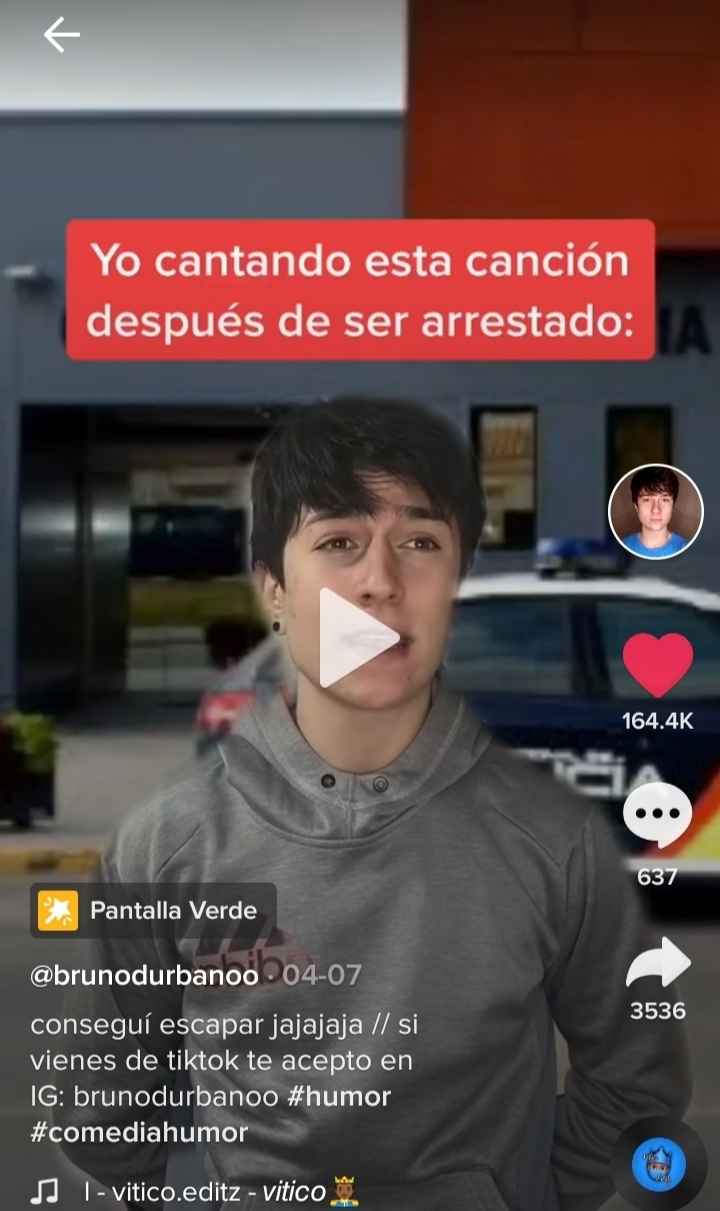The width and height of the screenshot is (720, 1211).
Task: Open the creator's profile picture
Action: coord(656,511)
